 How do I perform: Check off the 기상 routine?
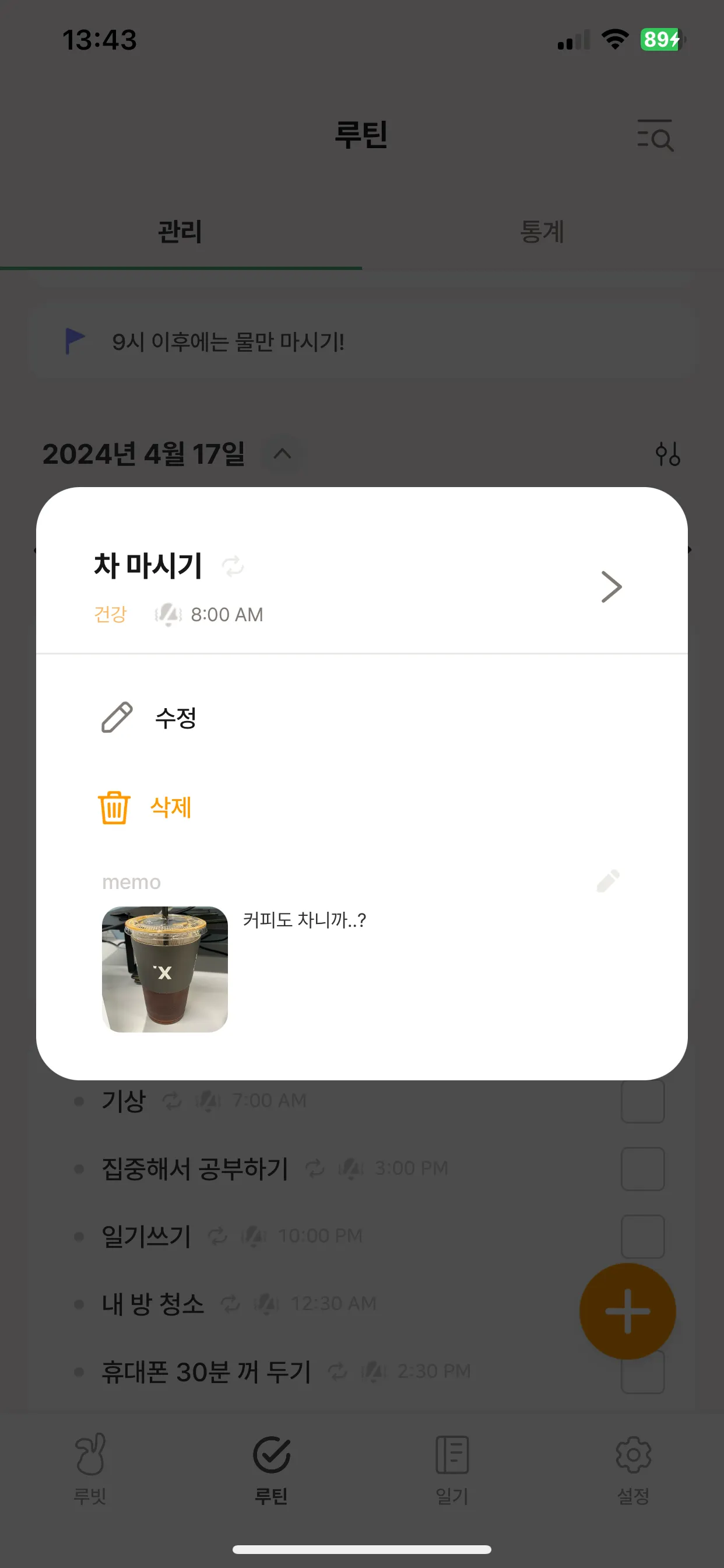pos(642,1101)
